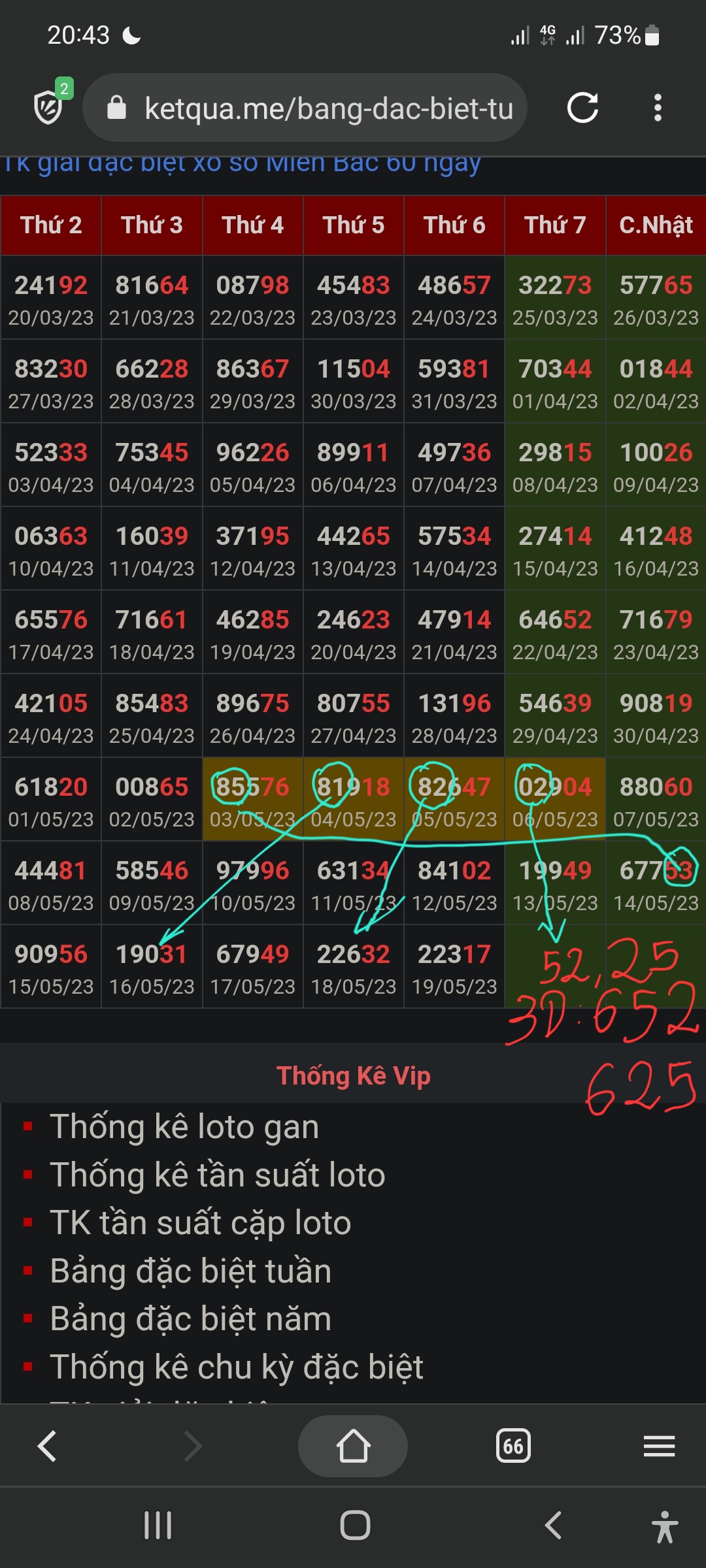Open Thống kê loto gan link
The width and height of the screenshot is (706, 1568).
click(184, 1127)
